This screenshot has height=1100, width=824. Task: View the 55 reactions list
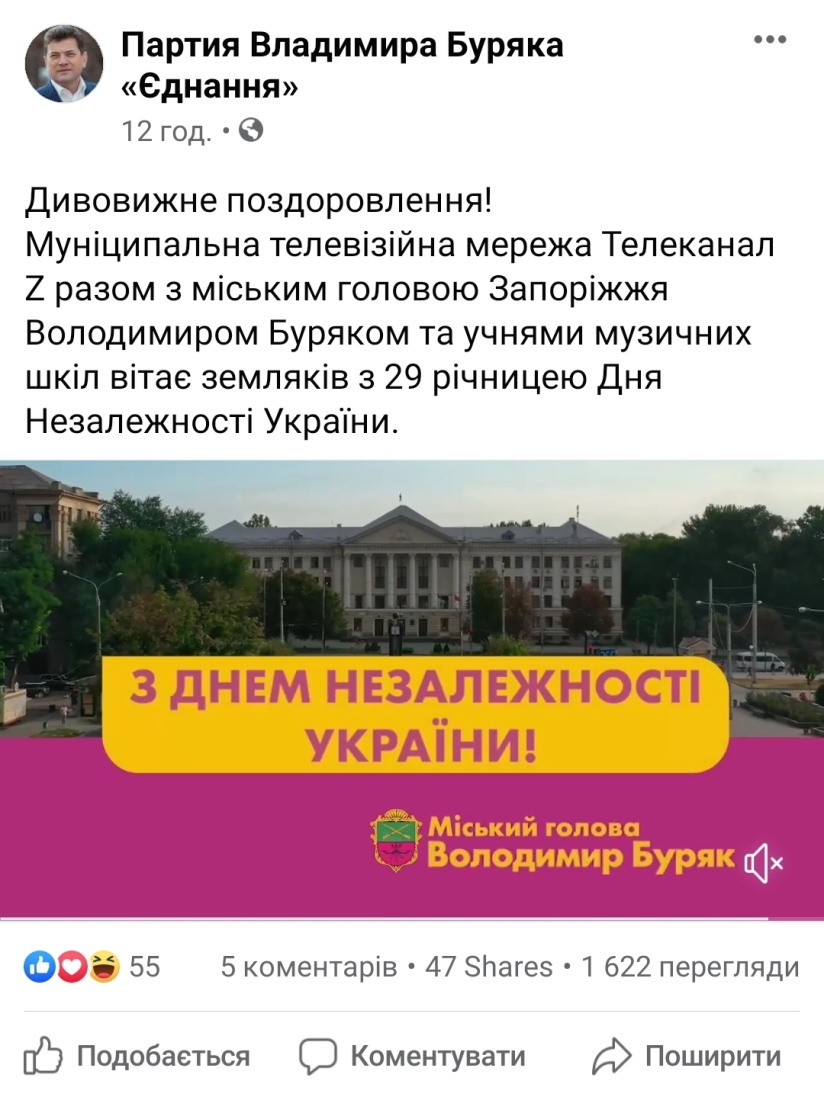point(92,967)
